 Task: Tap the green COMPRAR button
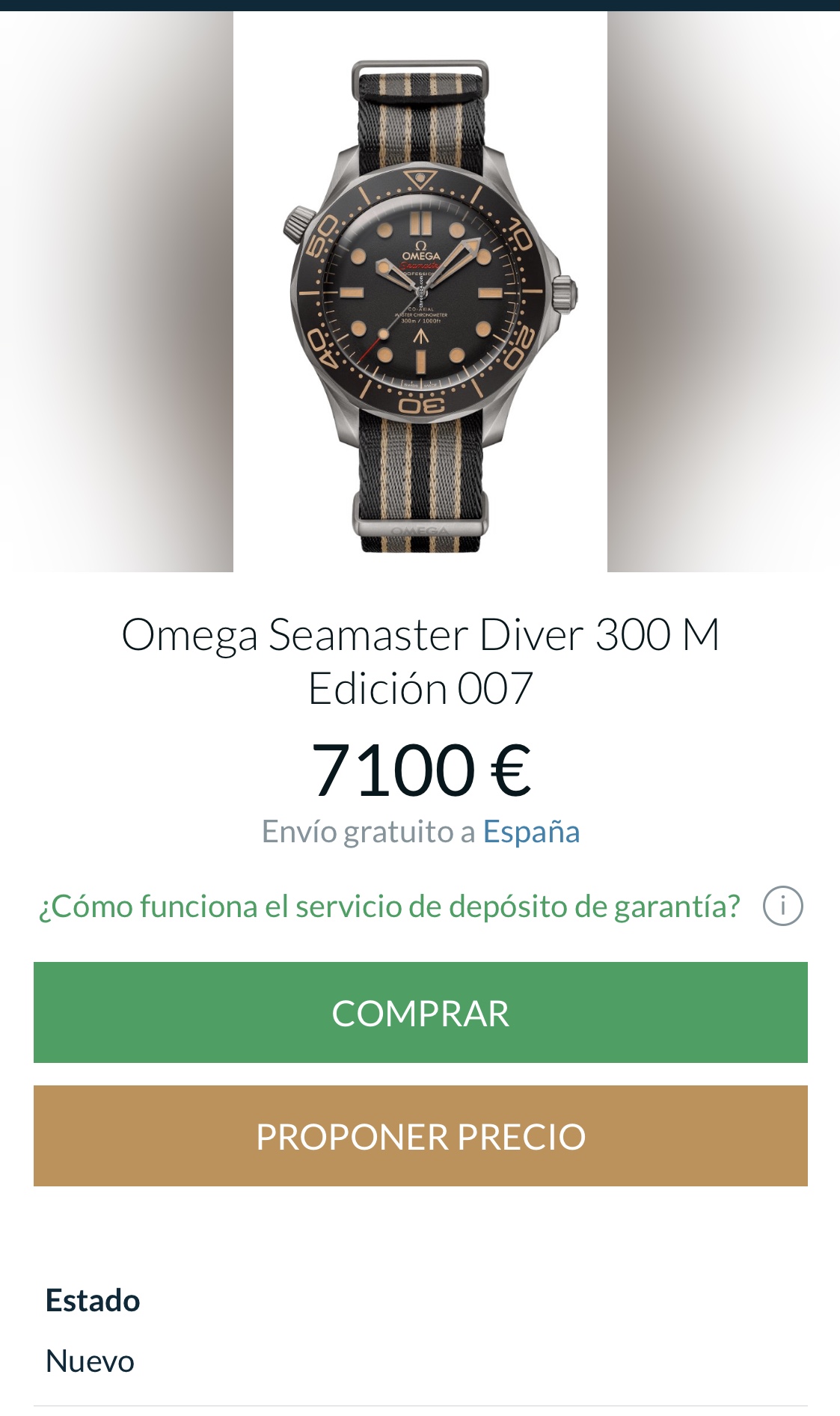(420, 1012)
